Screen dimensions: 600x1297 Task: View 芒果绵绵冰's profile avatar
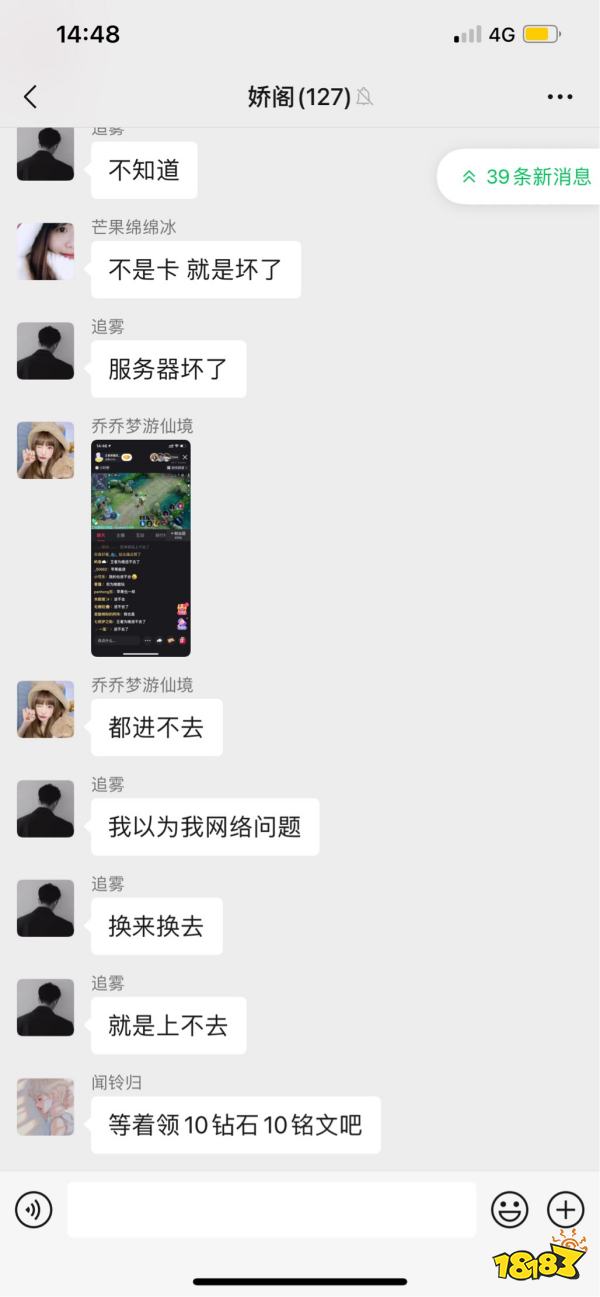pyautogui.click(x=45, y=251)
